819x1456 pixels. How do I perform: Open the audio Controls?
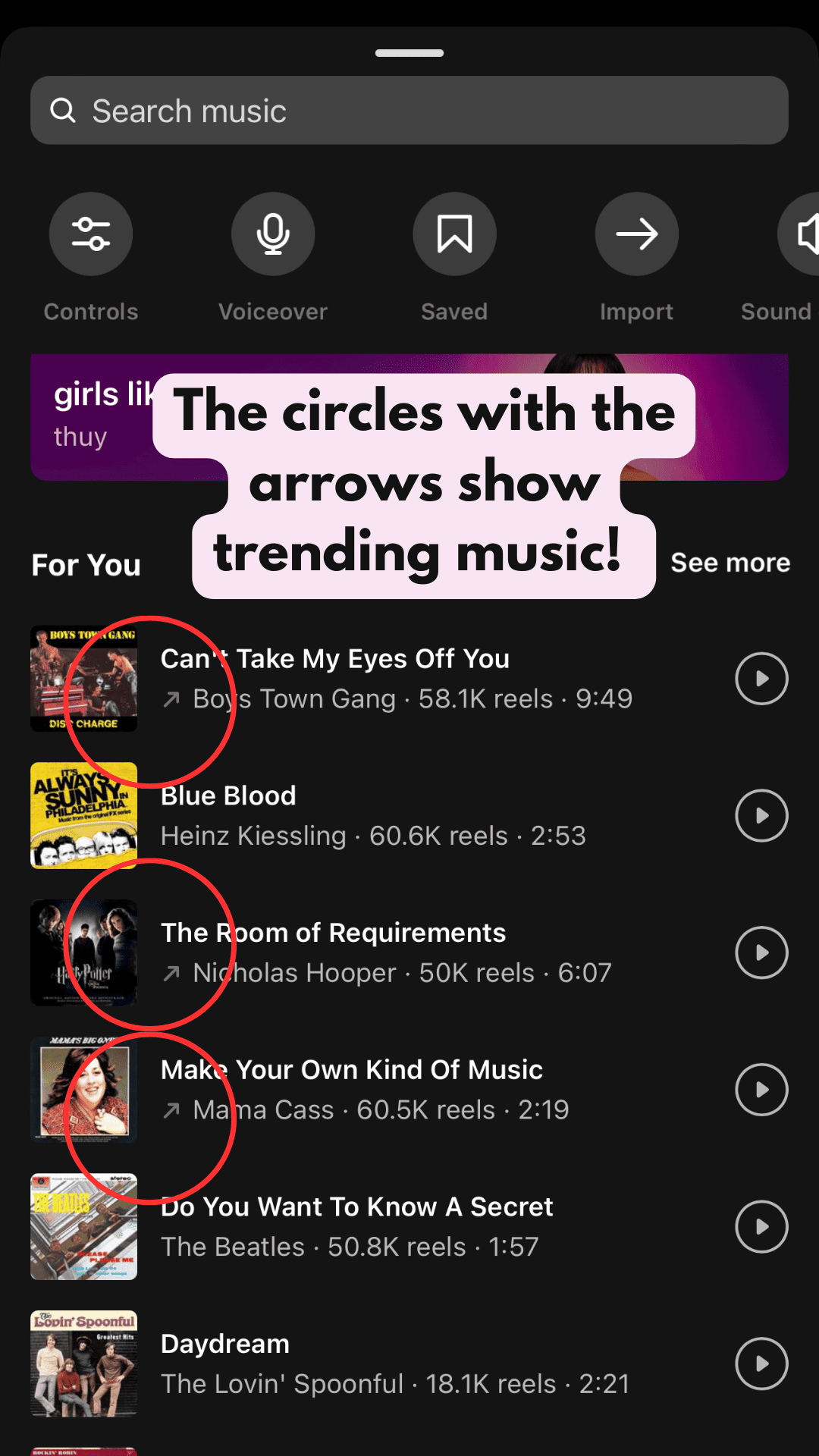tap(91, 234)
